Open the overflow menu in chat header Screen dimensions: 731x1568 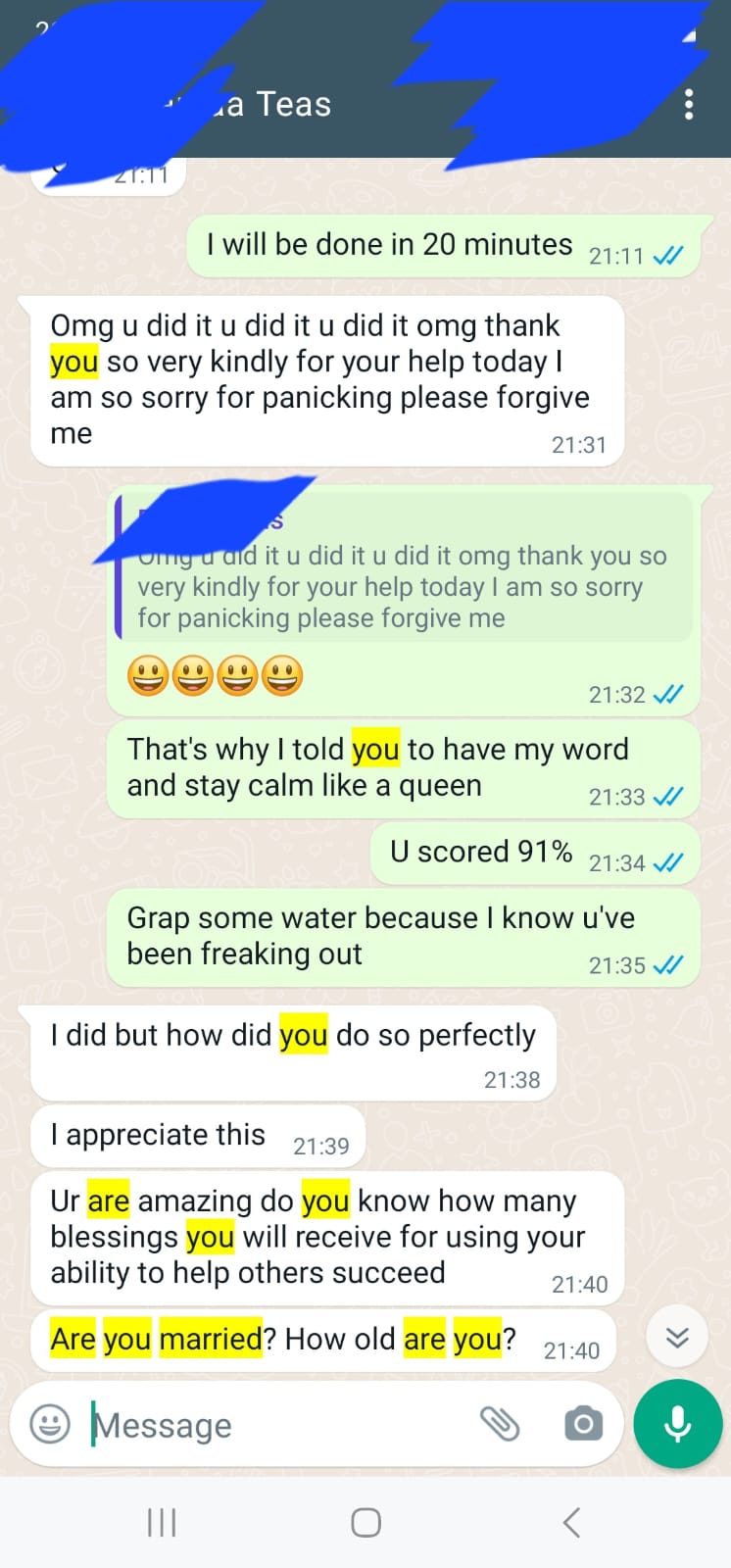coord(689,104)
